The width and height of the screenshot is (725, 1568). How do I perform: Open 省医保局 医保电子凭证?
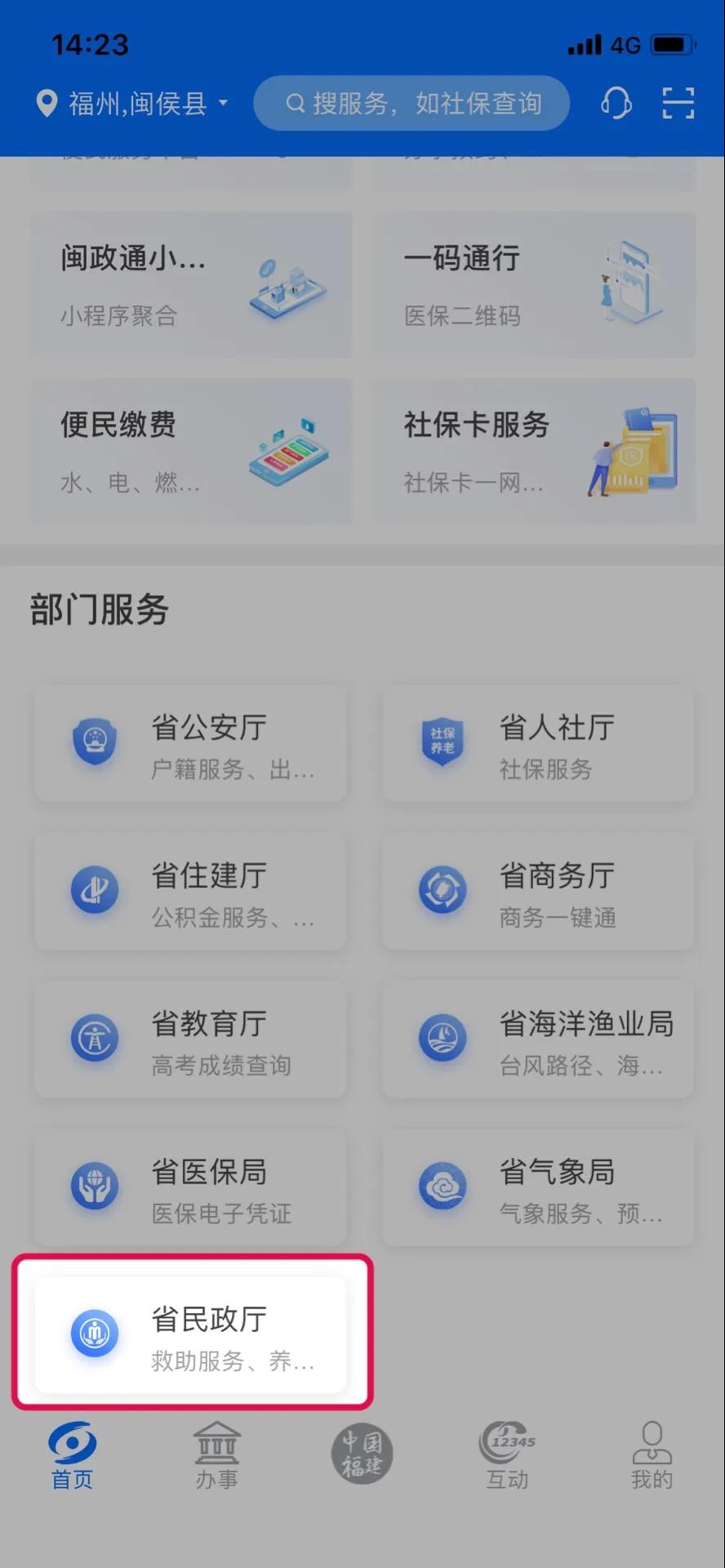point(190,1188)
